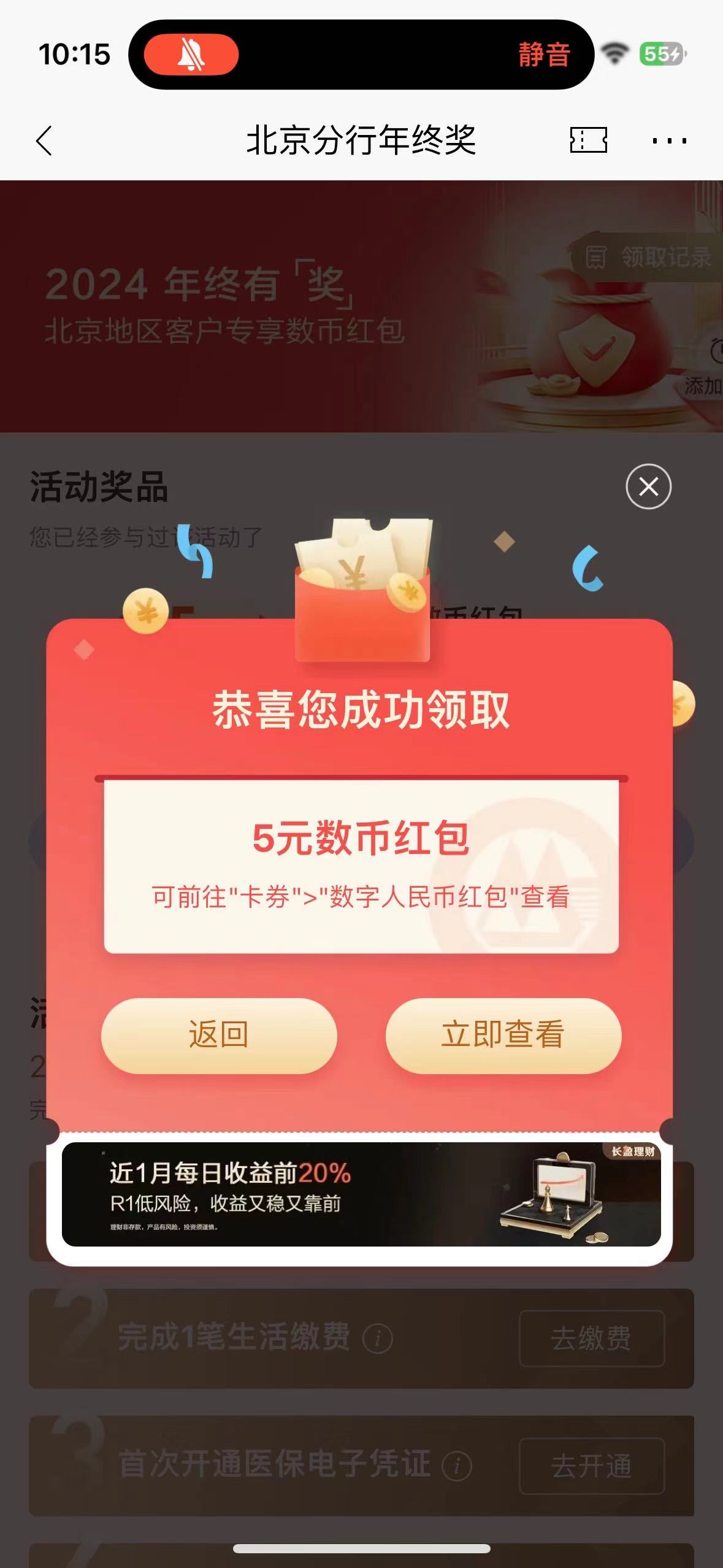Tap the 返回 button

219,1035
